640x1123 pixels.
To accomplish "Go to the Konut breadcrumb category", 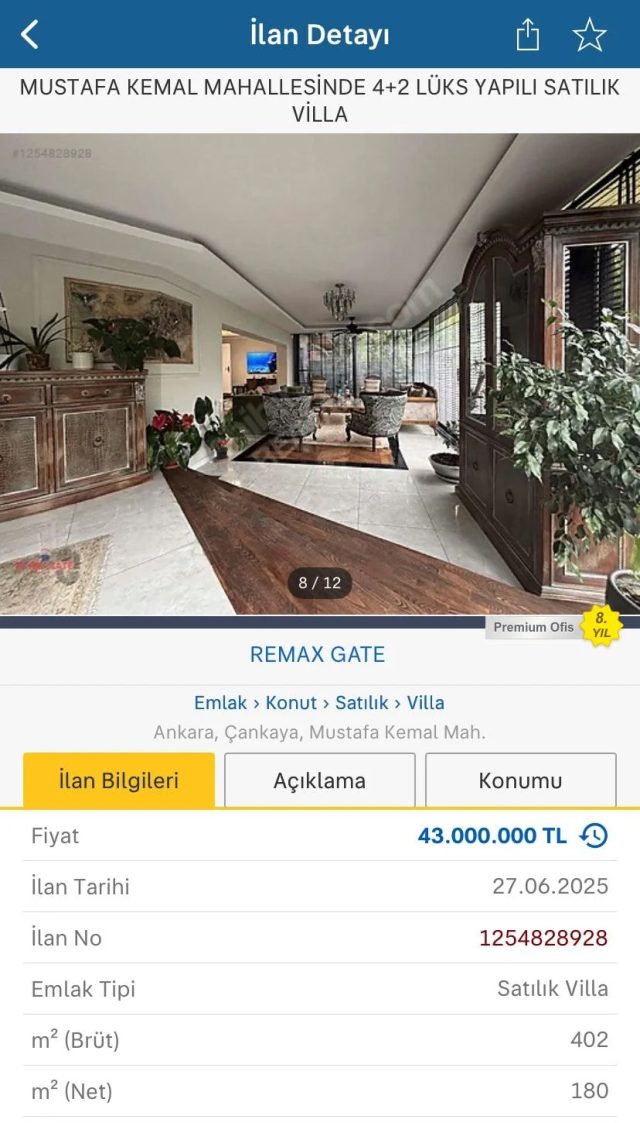I will (x=291, y=703).
